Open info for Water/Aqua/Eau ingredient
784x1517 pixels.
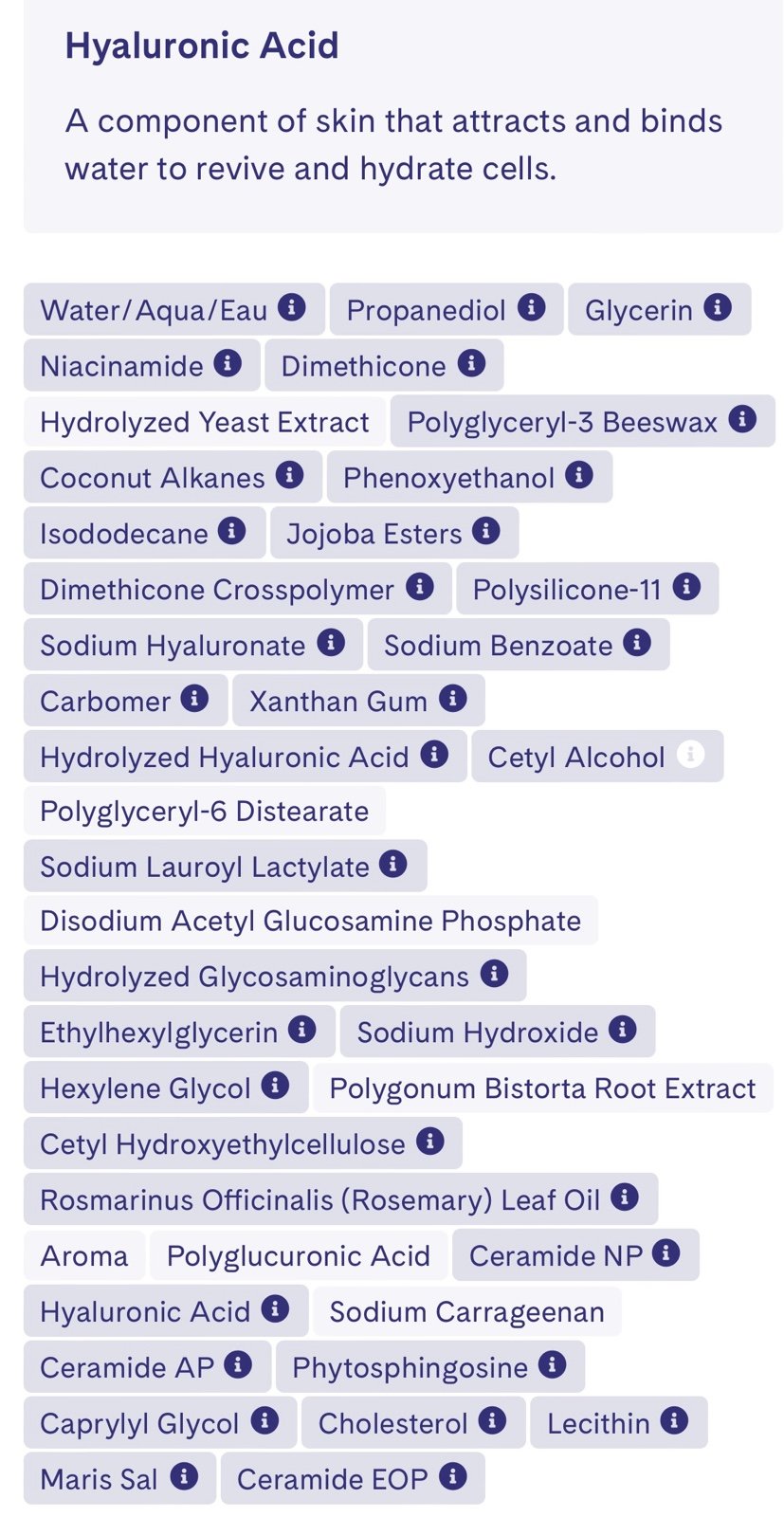(x=174, y=309)
